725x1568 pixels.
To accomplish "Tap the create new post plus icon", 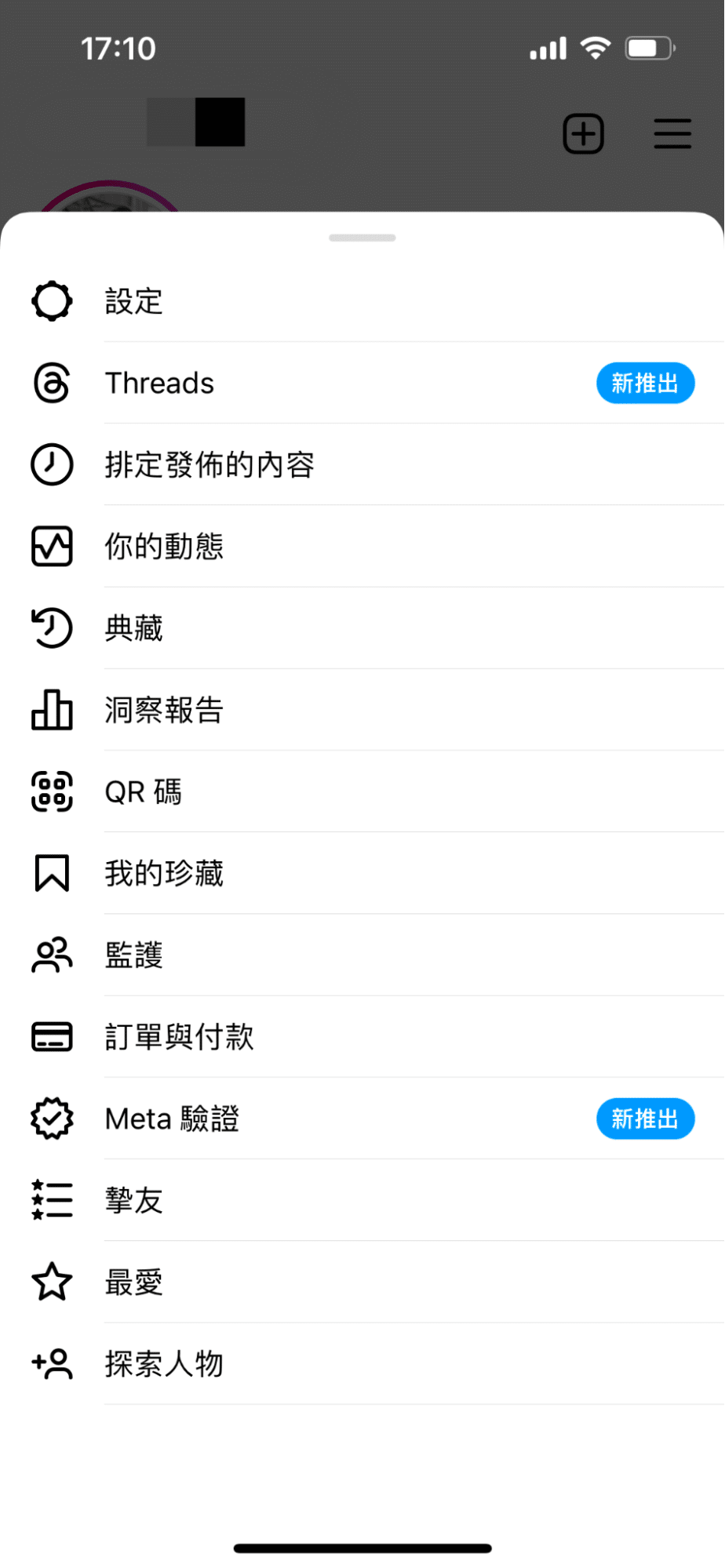I will click(x=583, y=134).
